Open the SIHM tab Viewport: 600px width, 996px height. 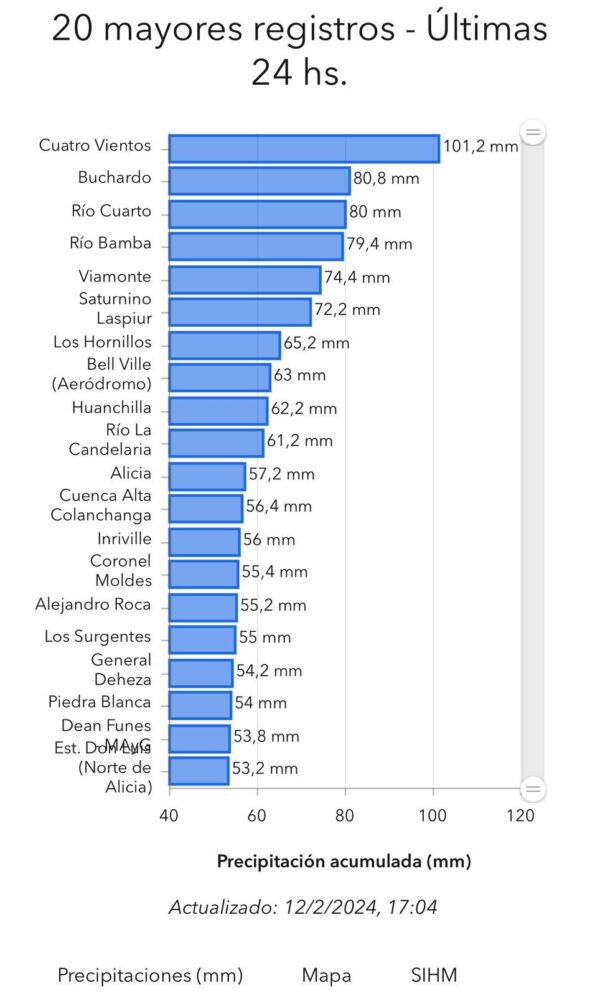tap(434, 975)
